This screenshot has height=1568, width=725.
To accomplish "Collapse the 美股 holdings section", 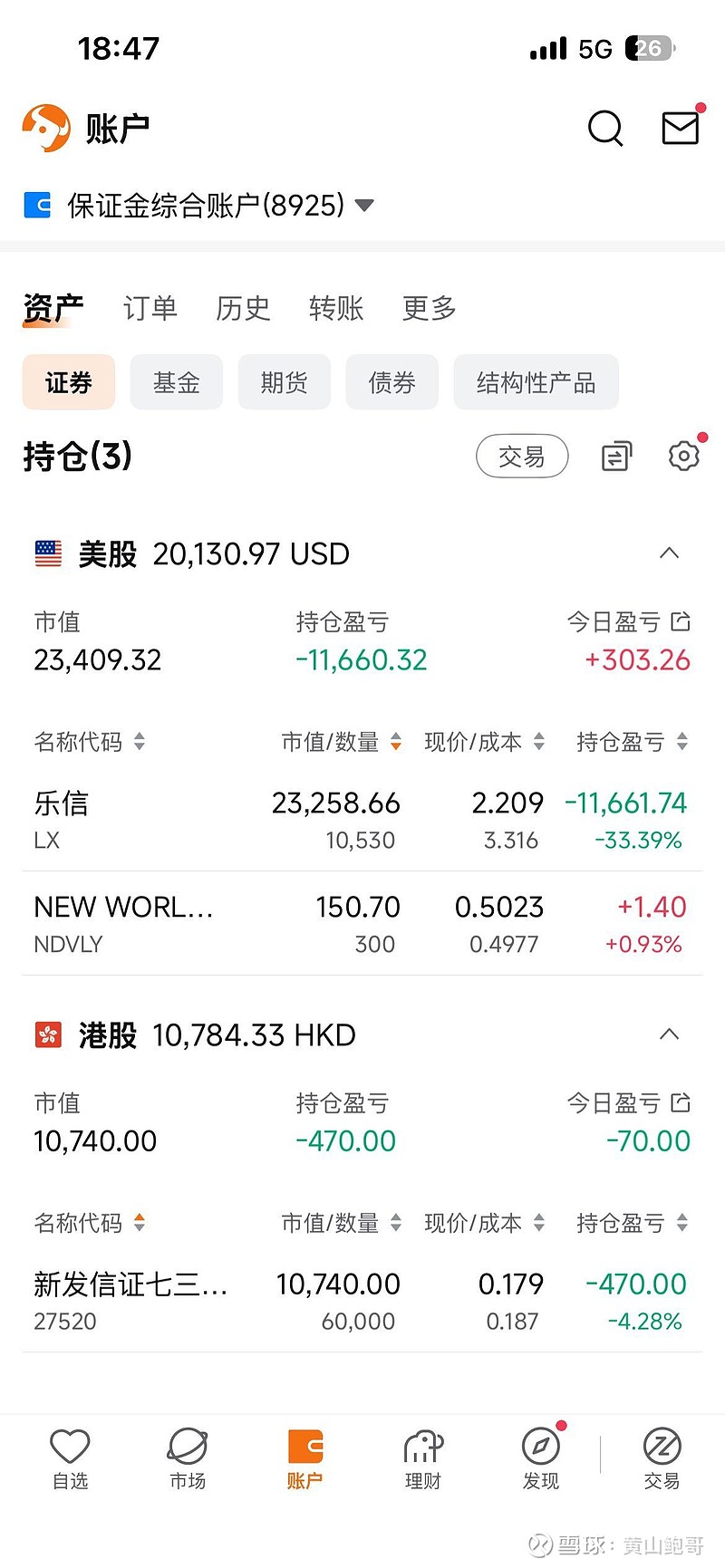I will coord(668,553).
